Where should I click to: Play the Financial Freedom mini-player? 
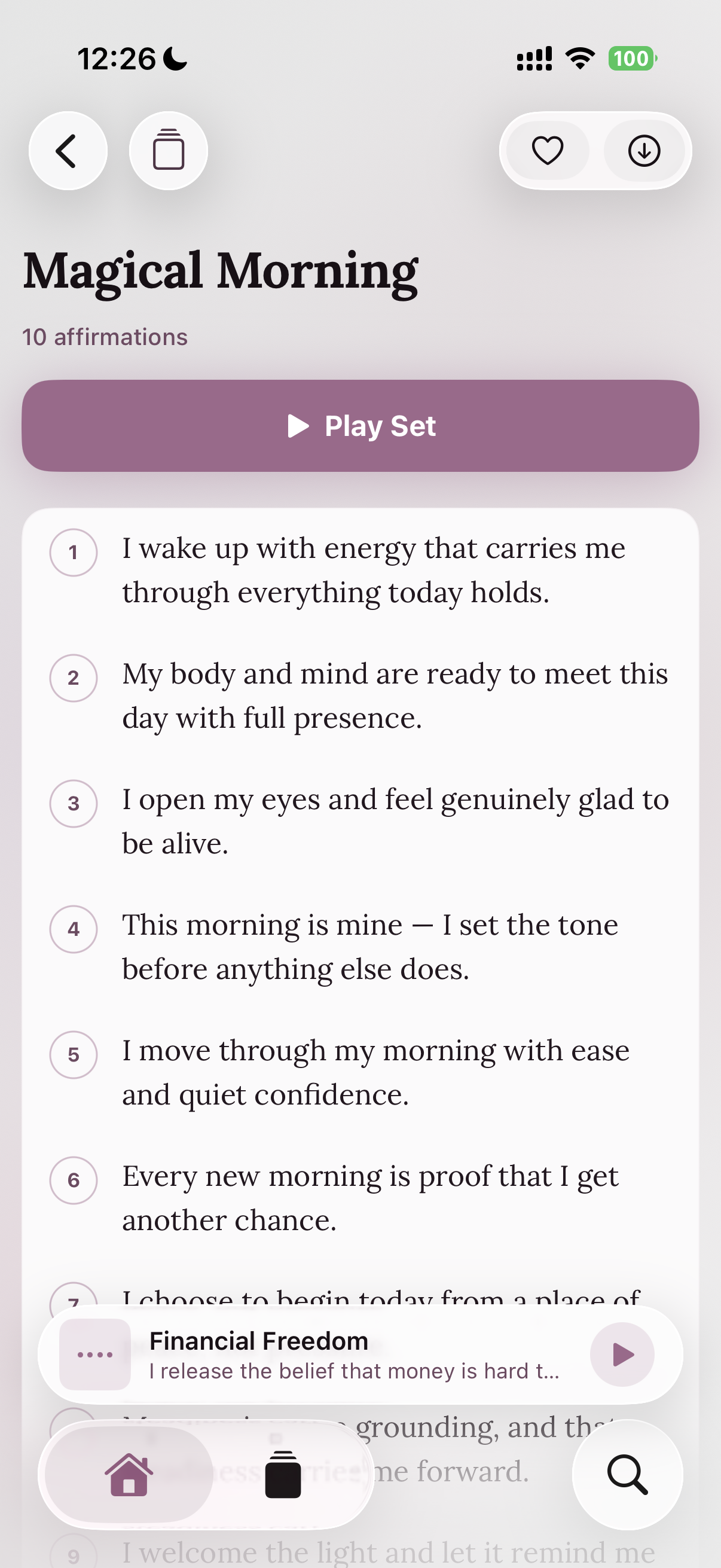click(622, 1354)
